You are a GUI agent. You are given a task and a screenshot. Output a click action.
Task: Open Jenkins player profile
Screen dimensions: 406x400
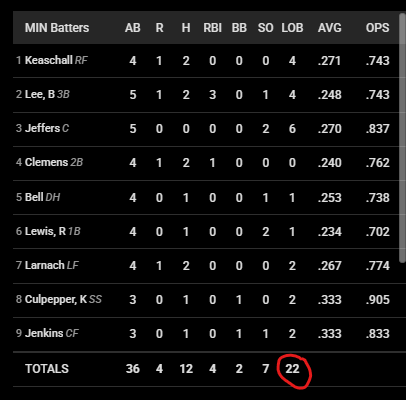(x=44, y=333)
